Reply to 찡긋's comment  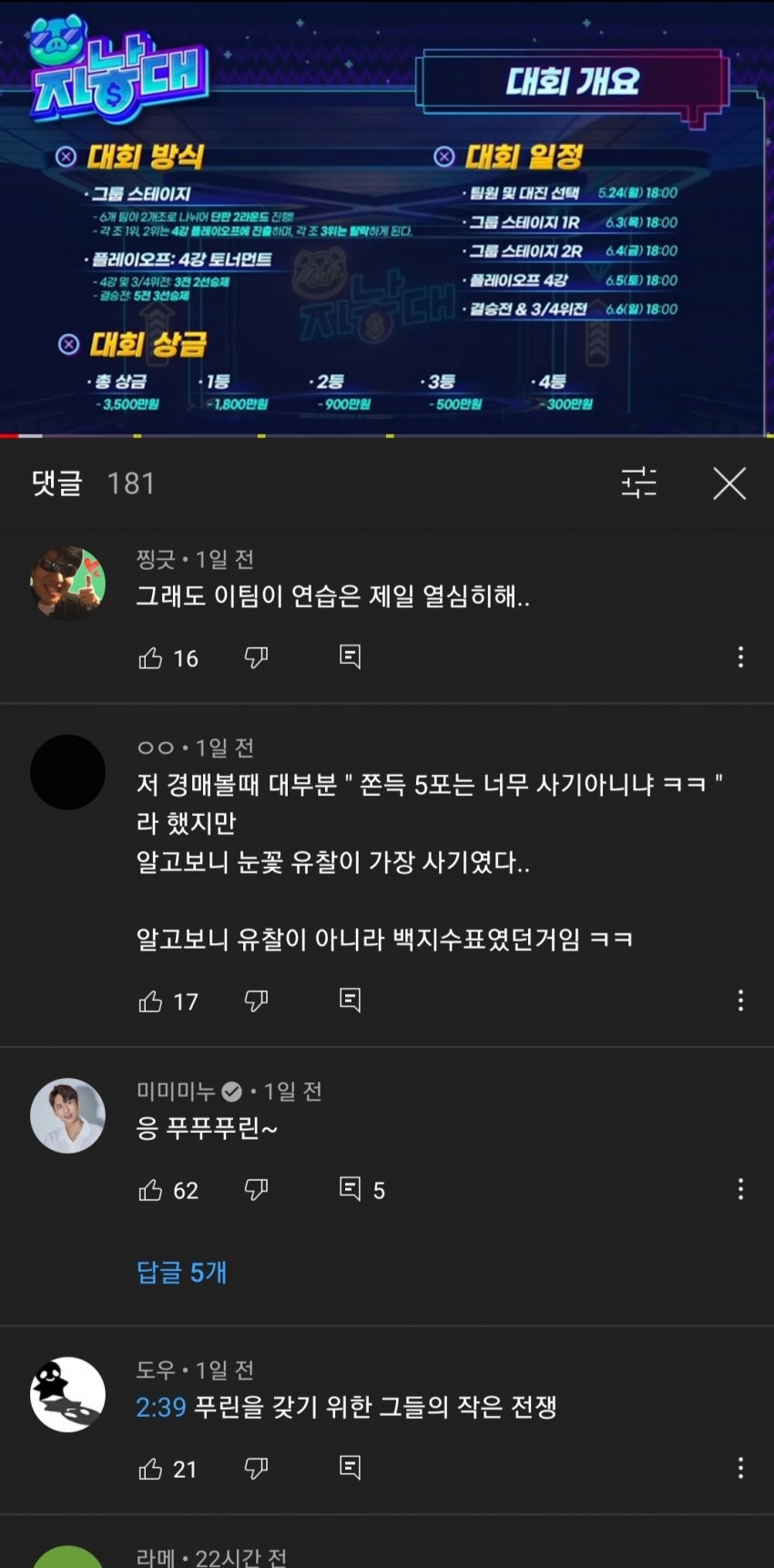[x=350, y=657]
